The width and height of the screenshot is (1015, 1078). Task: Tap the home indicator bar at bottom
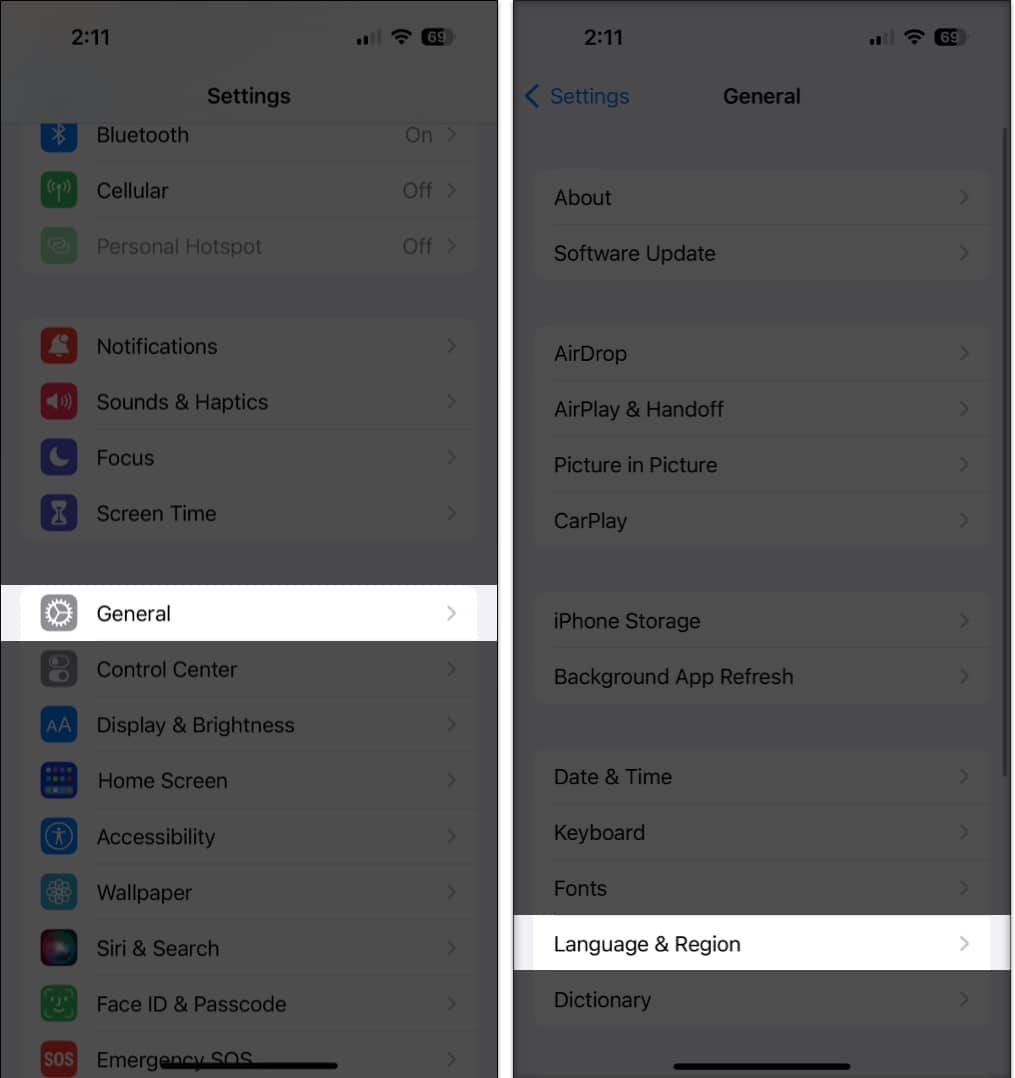click(761, 1065)
